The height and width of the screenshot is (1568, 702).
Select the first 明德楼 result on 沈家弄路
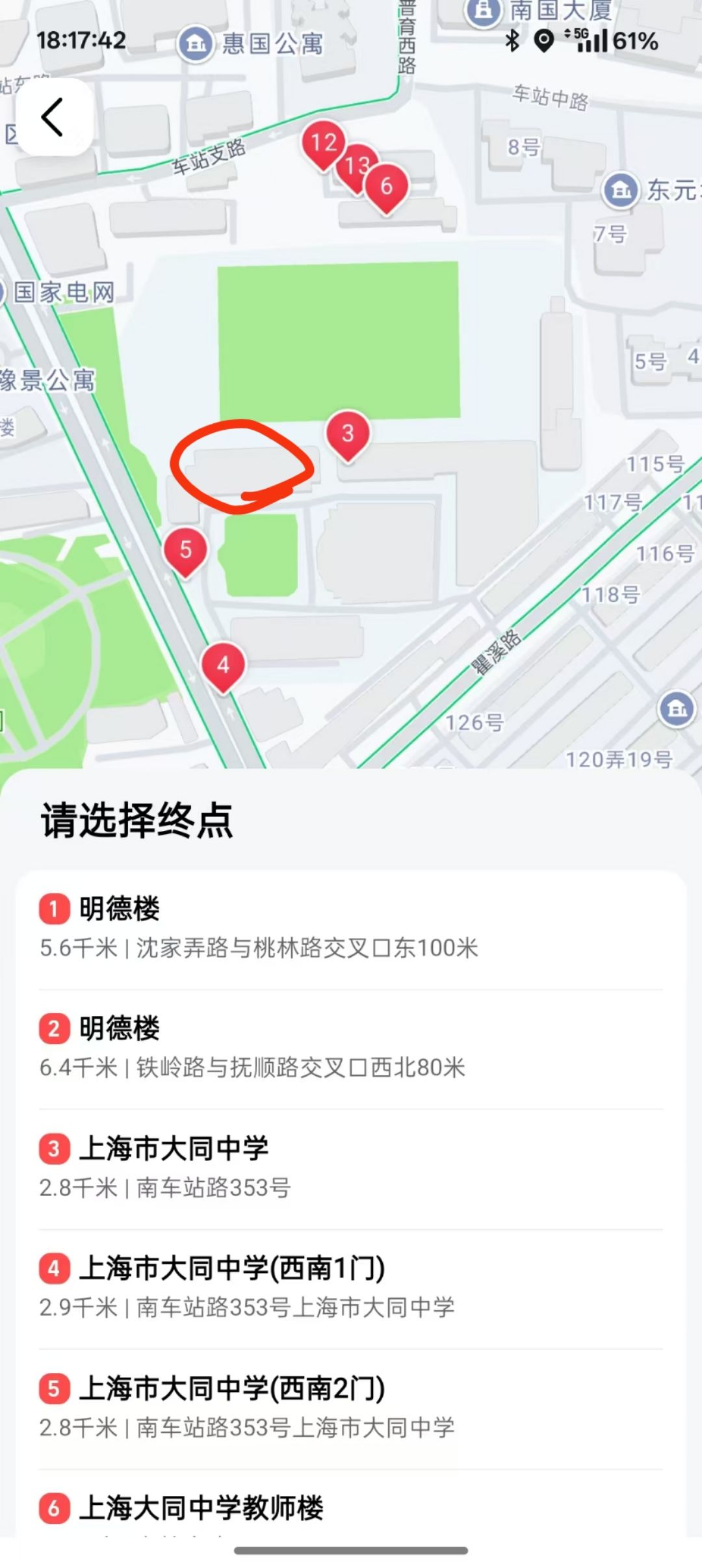(x=351, y=928)
